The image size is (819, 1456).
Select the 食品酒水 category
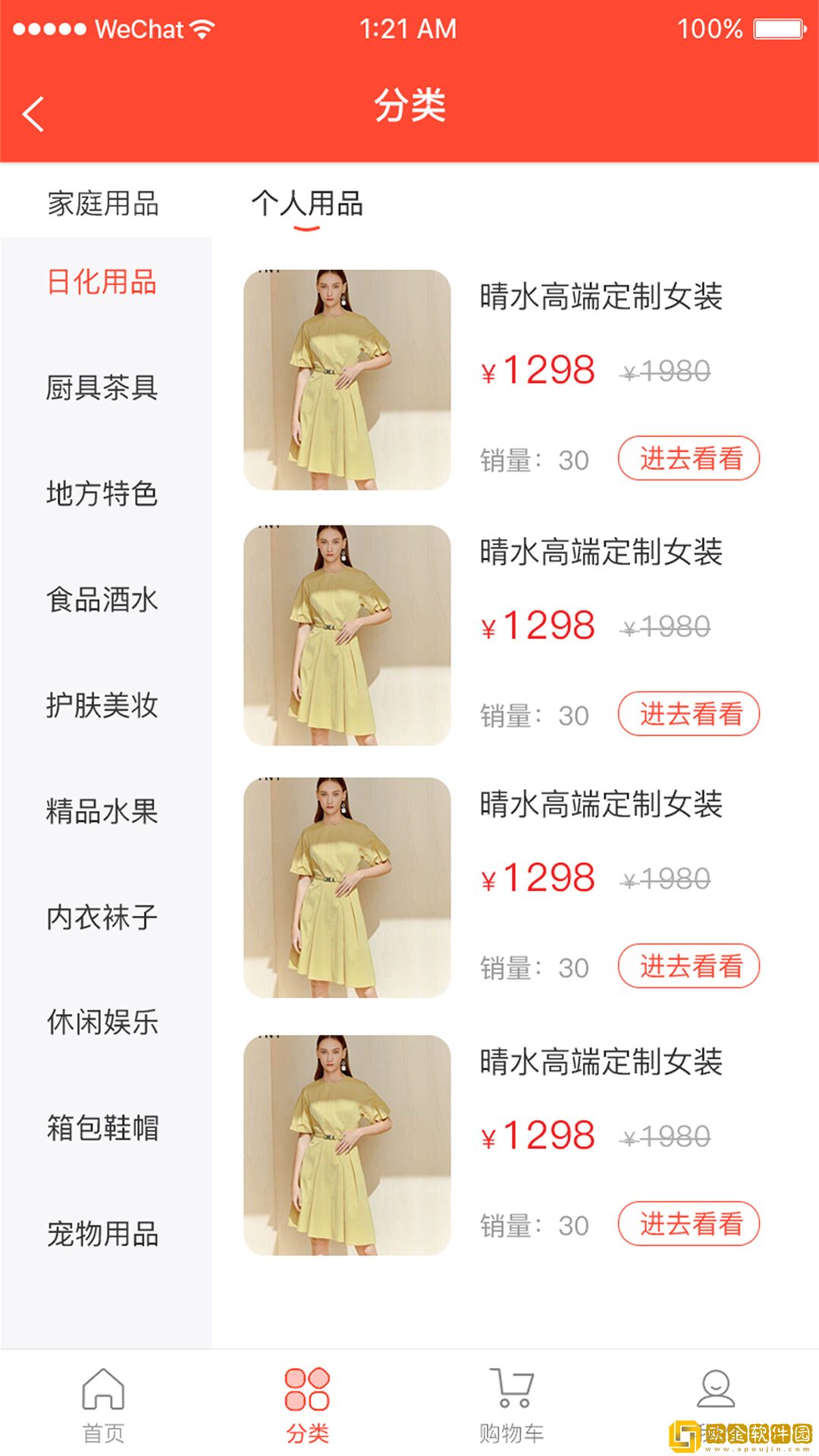point(102,601)
